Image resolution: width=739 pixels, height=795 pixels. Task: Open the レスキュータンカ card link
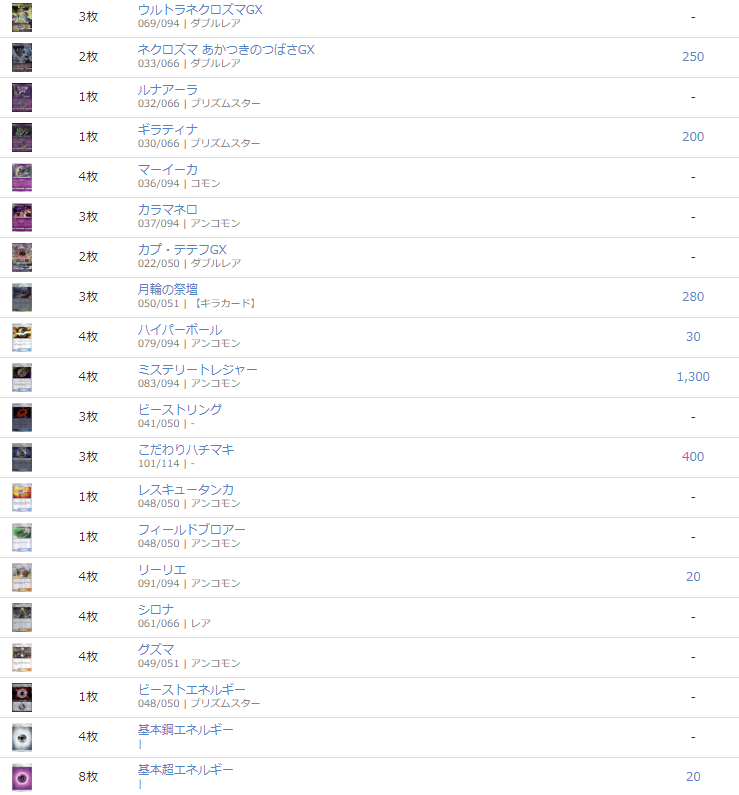[186, 490]
